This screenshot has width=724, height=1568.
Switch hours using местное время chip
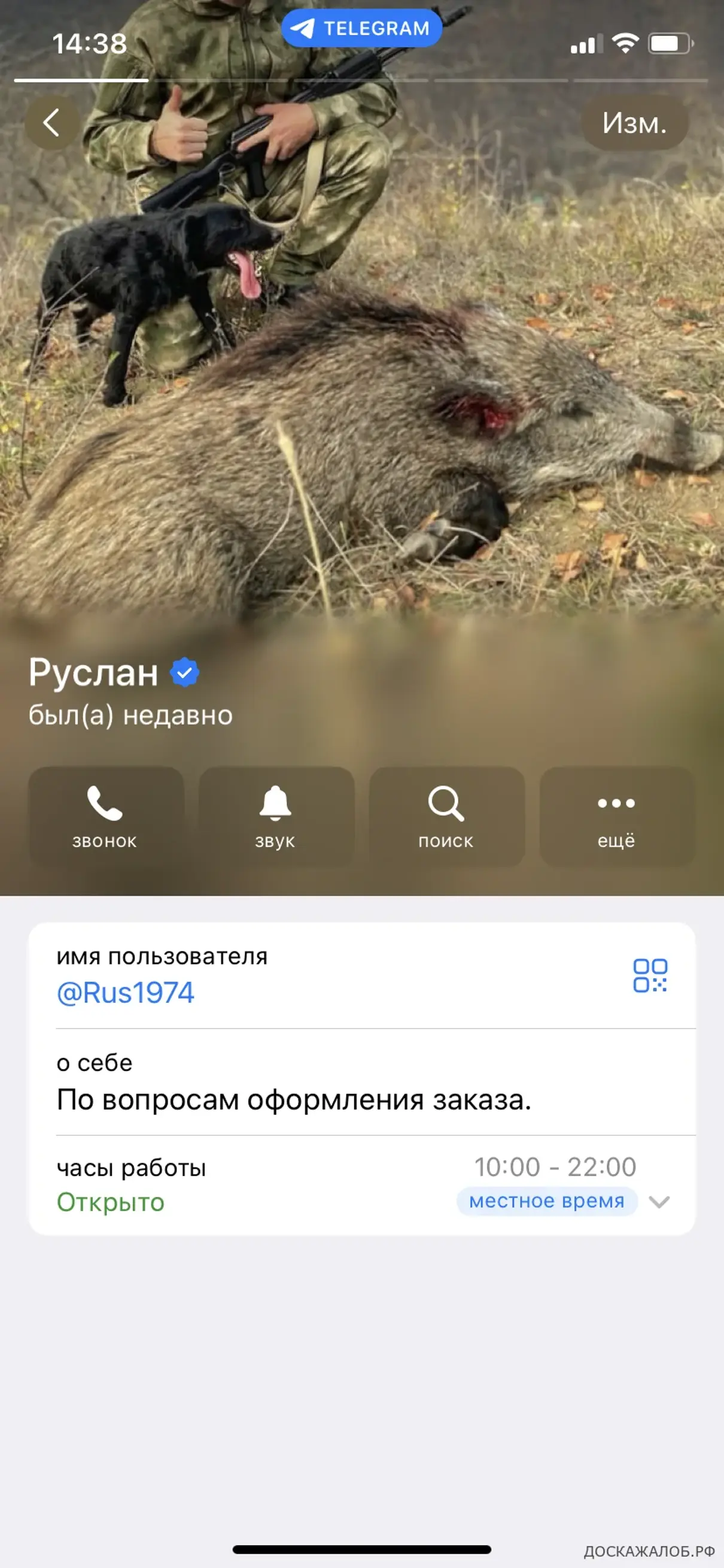pos(546,1201)
